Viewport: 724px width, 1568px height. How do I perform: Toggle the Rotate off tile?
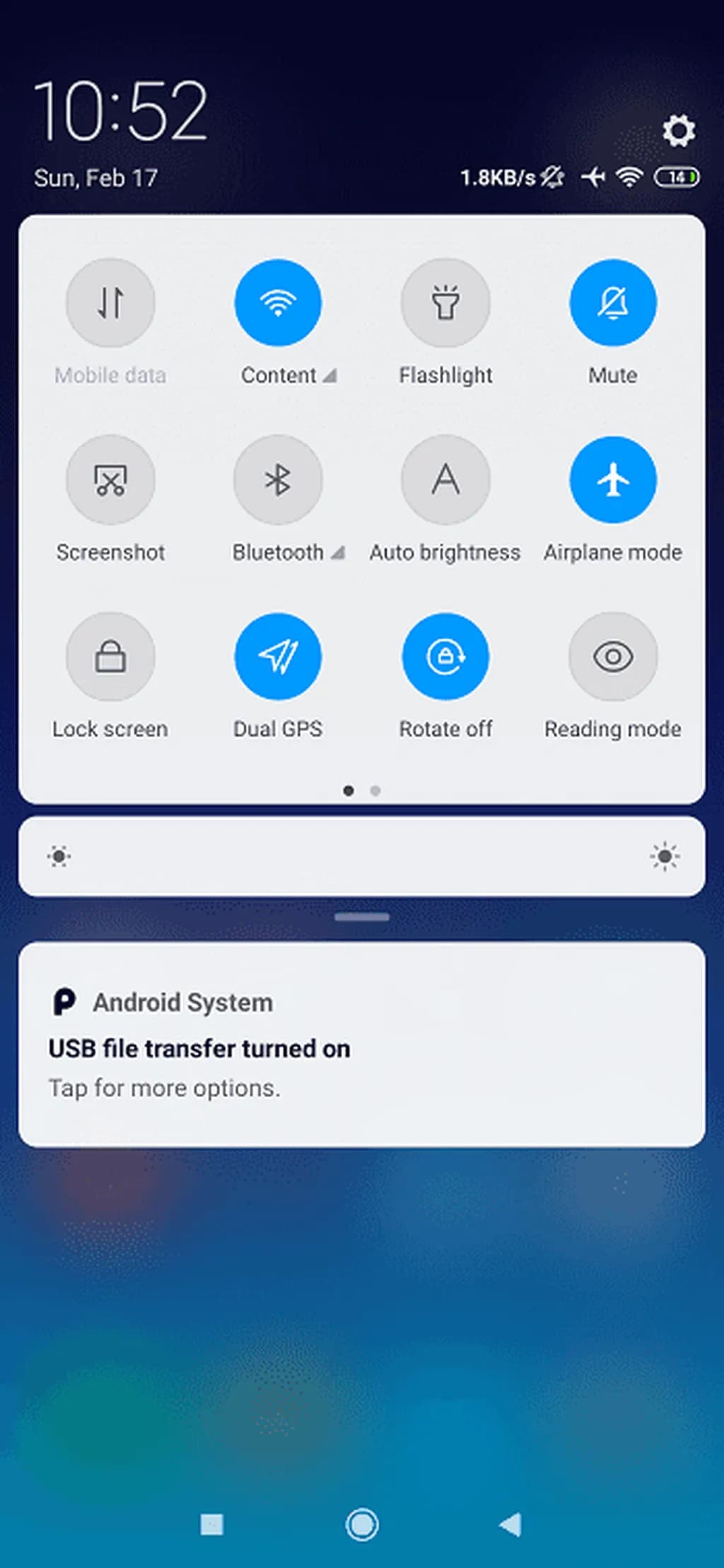[445, 657]
